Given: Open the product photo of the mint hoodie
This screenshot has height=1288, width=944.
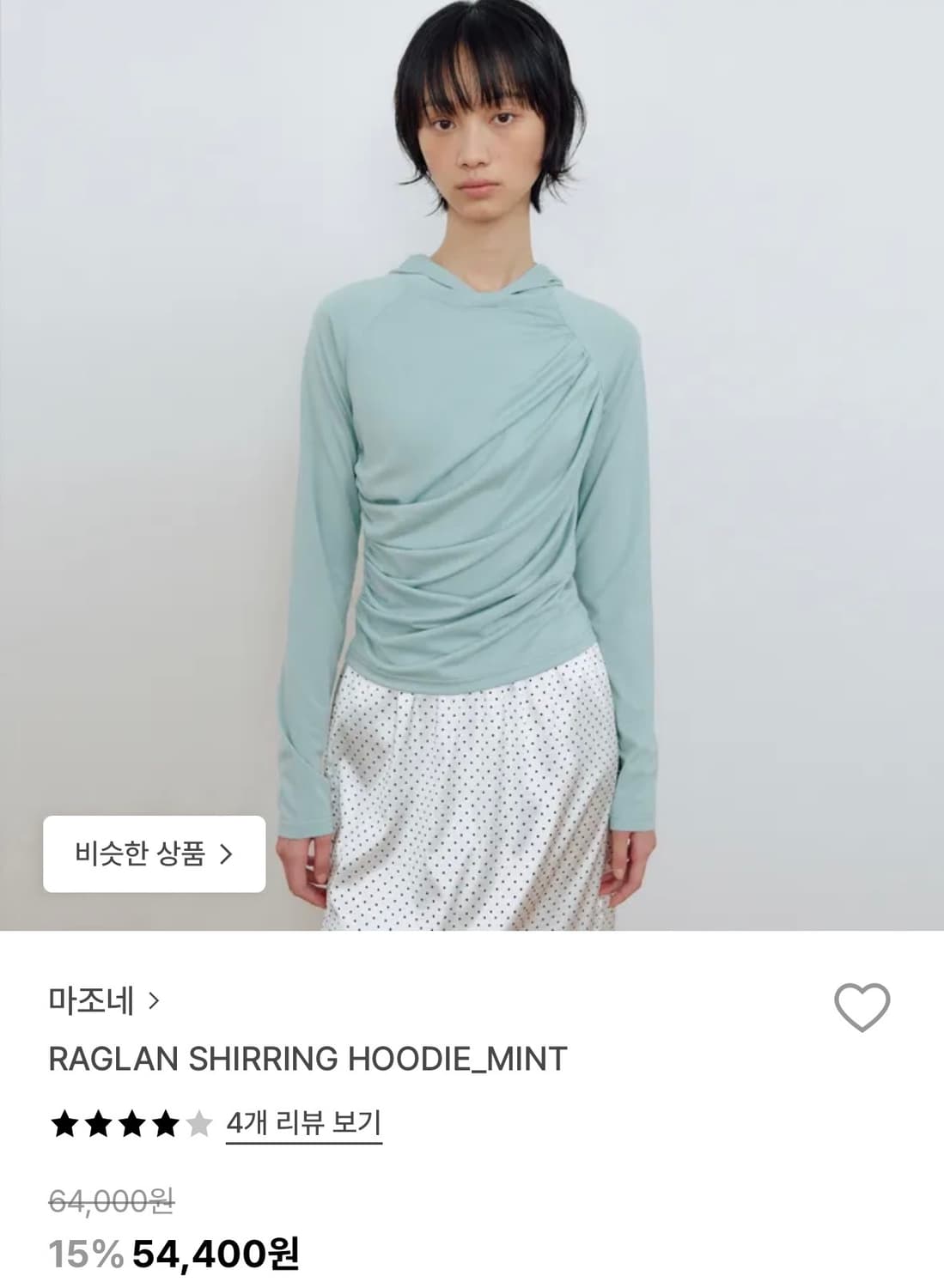Looking at the screenshot, I should pos(472,472).
